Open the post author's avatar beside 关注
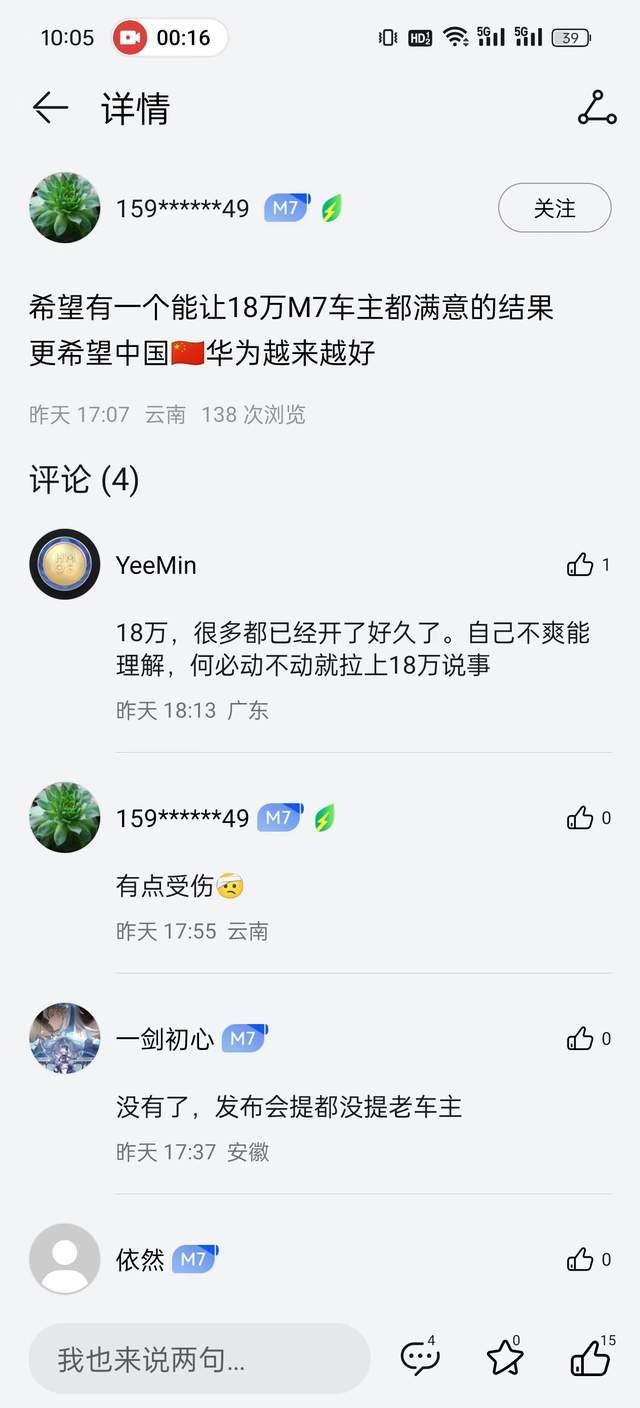640x1408 pixels. pos(65,208)
